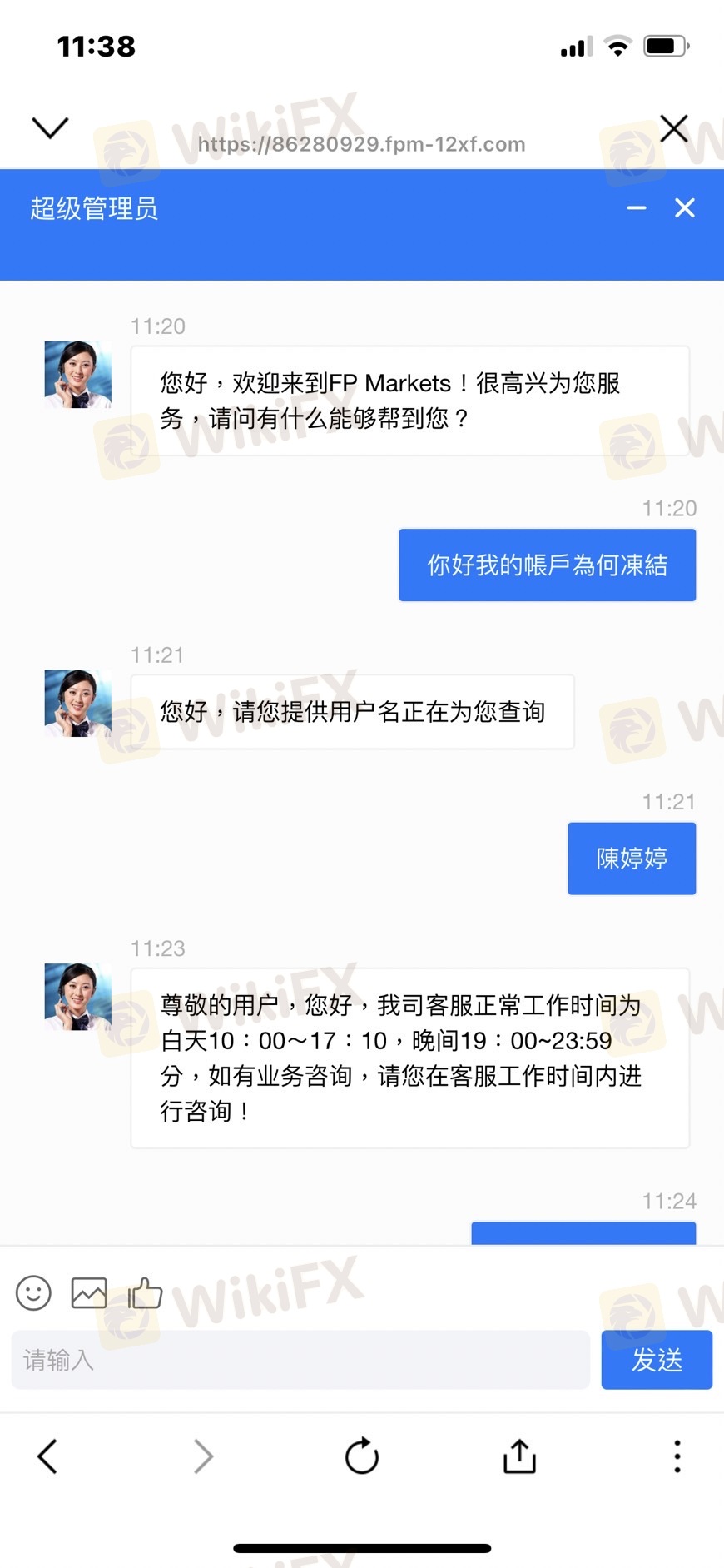Viewport: 724px width, 1568px height.
Task: Collapse the browser with the down chevron
Action: coord(50,127)
